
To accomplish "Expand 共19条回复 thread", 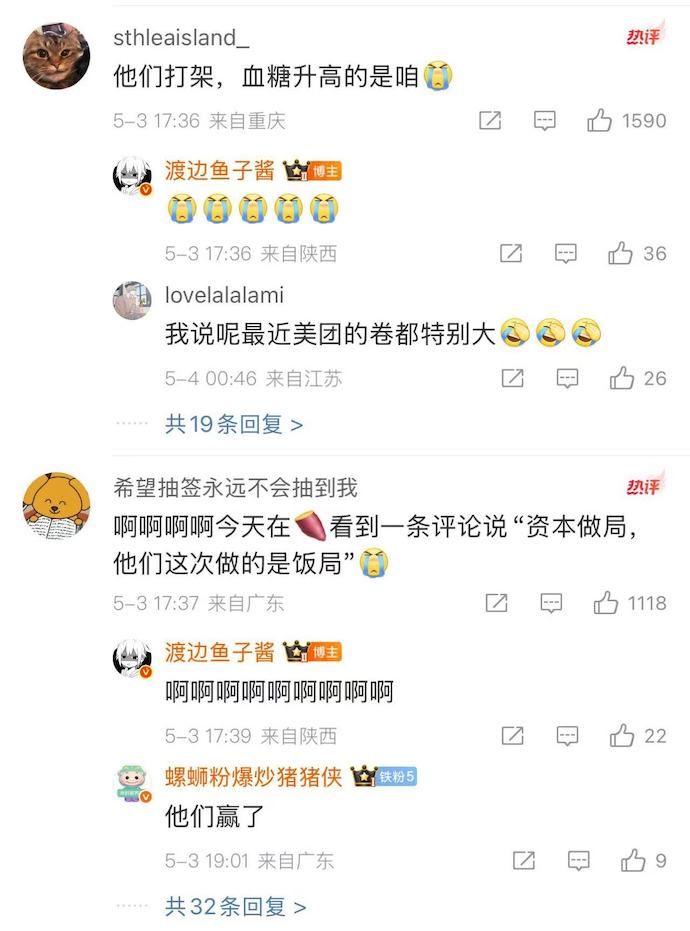I will tap(234, 424).
